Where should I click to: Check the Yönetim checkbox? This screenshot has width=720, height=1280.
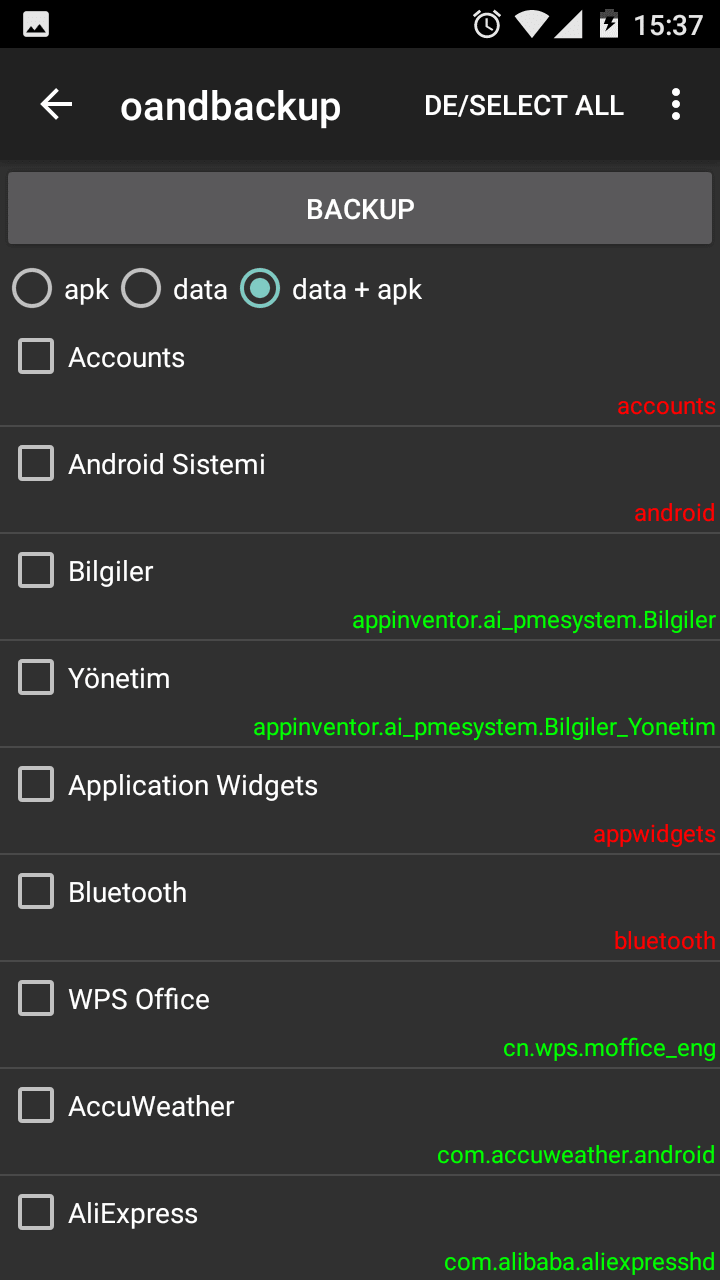point(35,677)
